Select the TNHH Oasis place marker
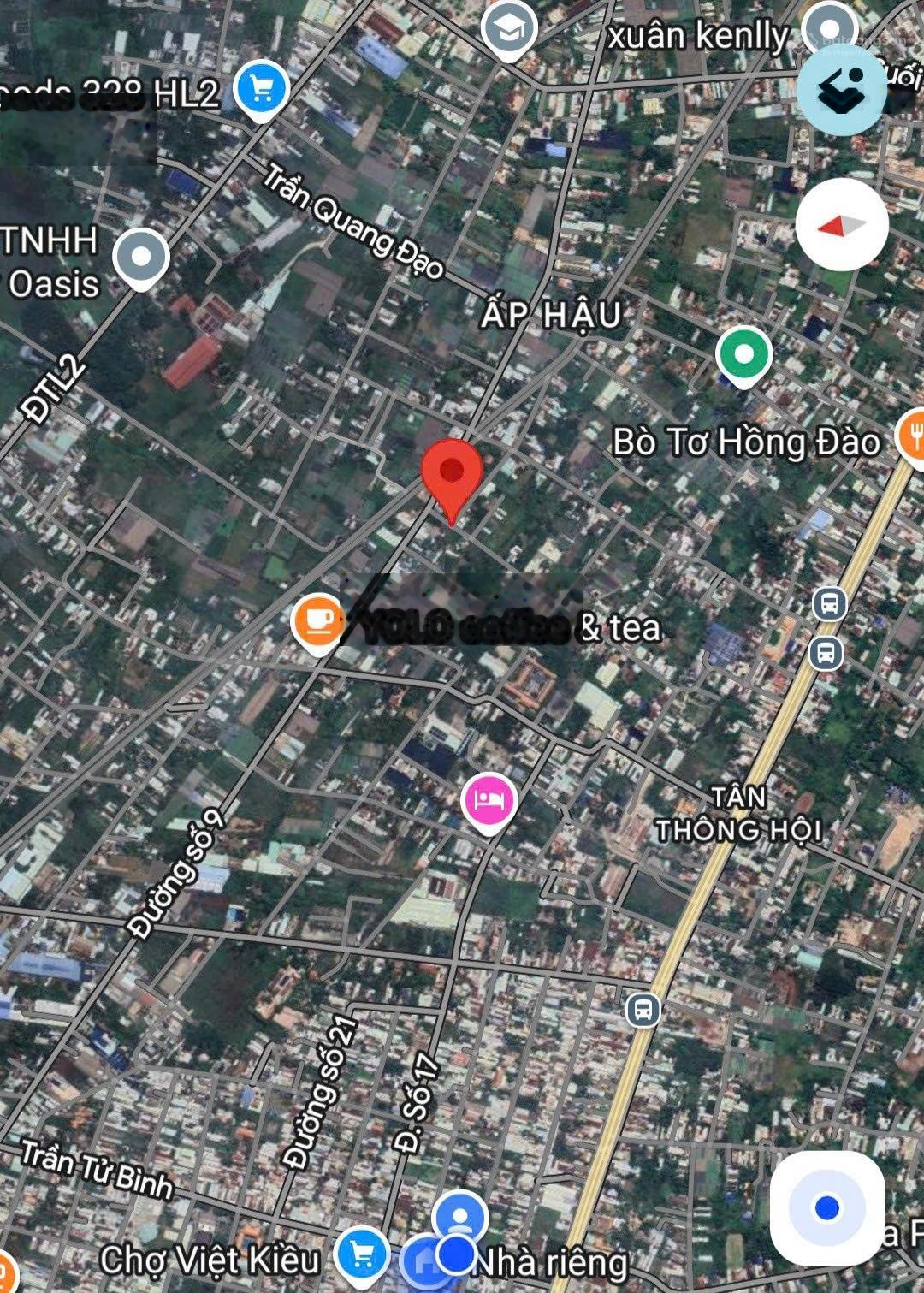Viewport: 924px width, 1293px height. (142, 257)
